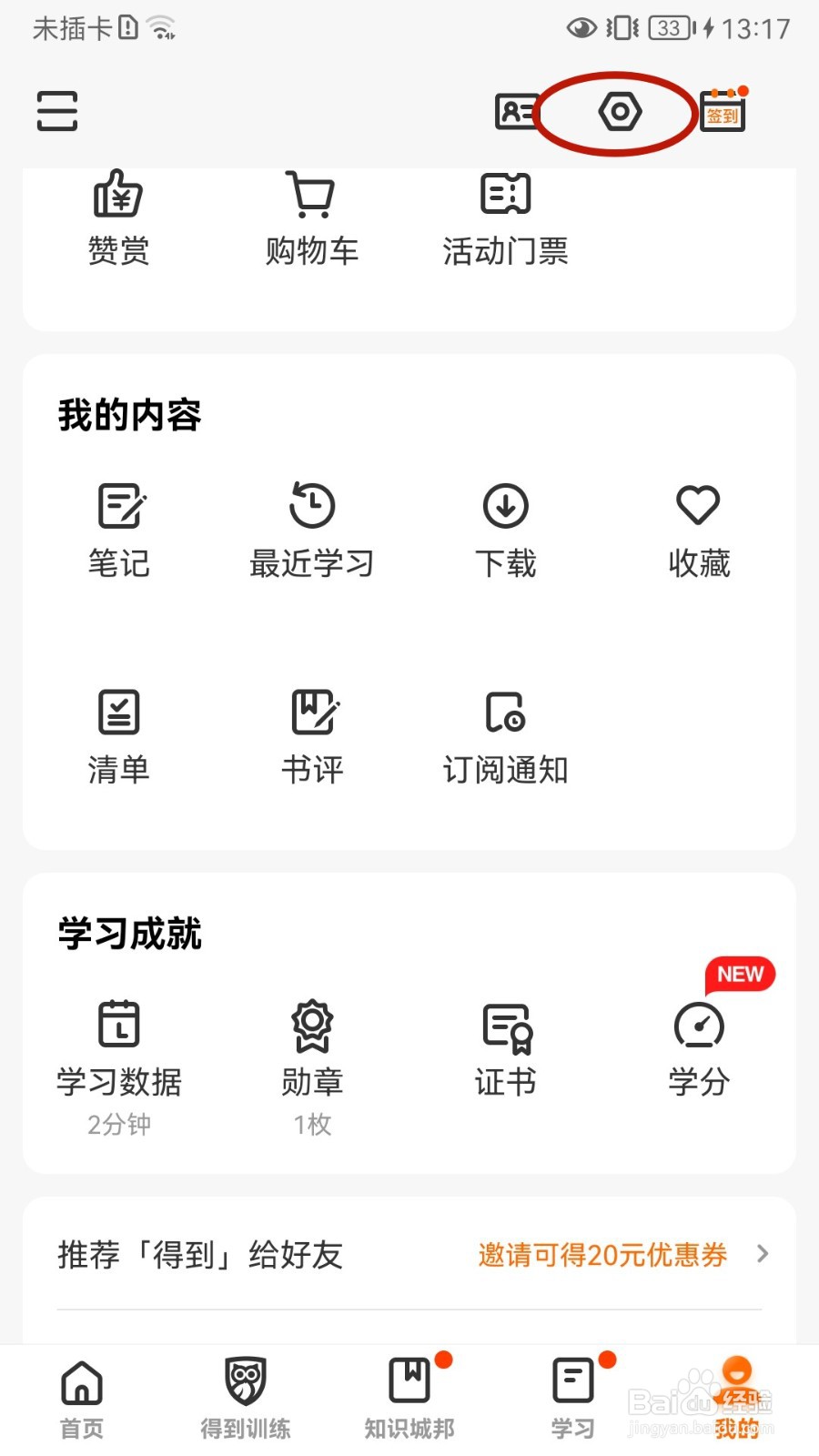Open 推荐「得到」给好友 invite row

pos(409,1256)
